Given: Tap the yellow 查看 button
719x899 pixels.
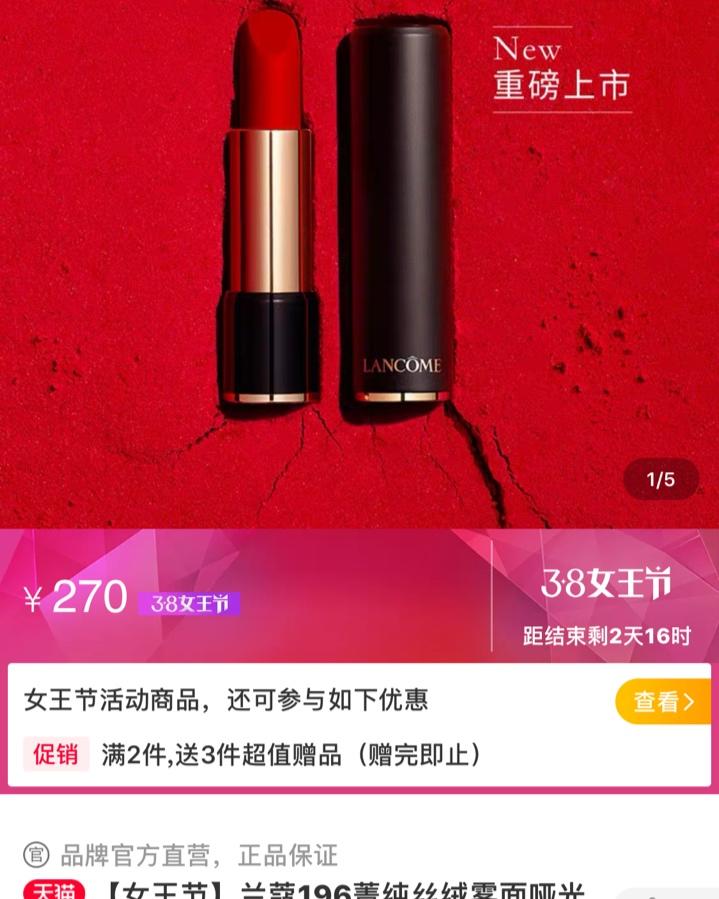Looking at the screenshot, I should click(663, 701).
